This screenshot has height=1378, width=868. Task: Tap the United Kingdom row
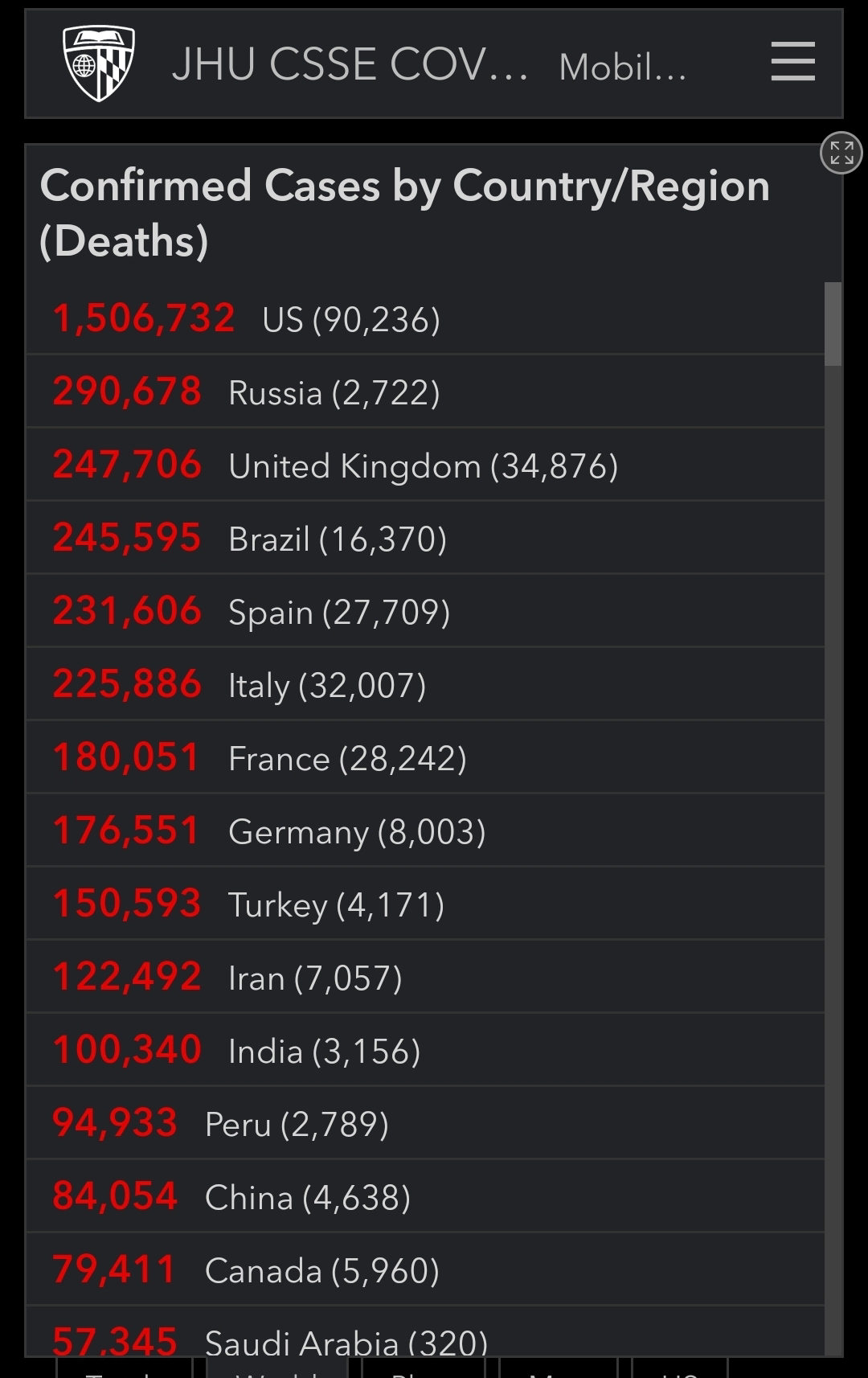[x=425, y=465]
